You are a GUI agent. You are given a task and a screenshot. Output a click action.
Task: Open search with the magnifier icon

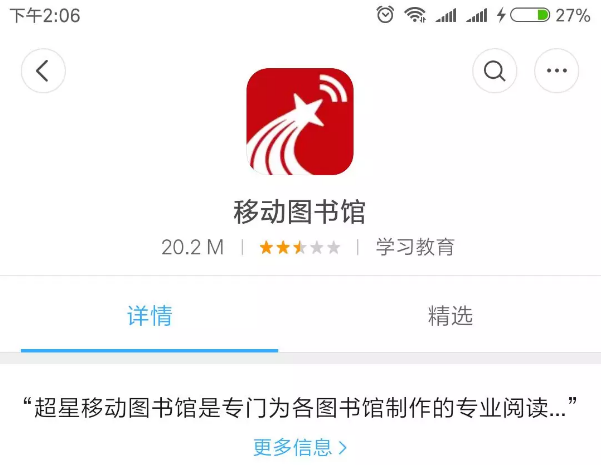[x=494, y=71]
